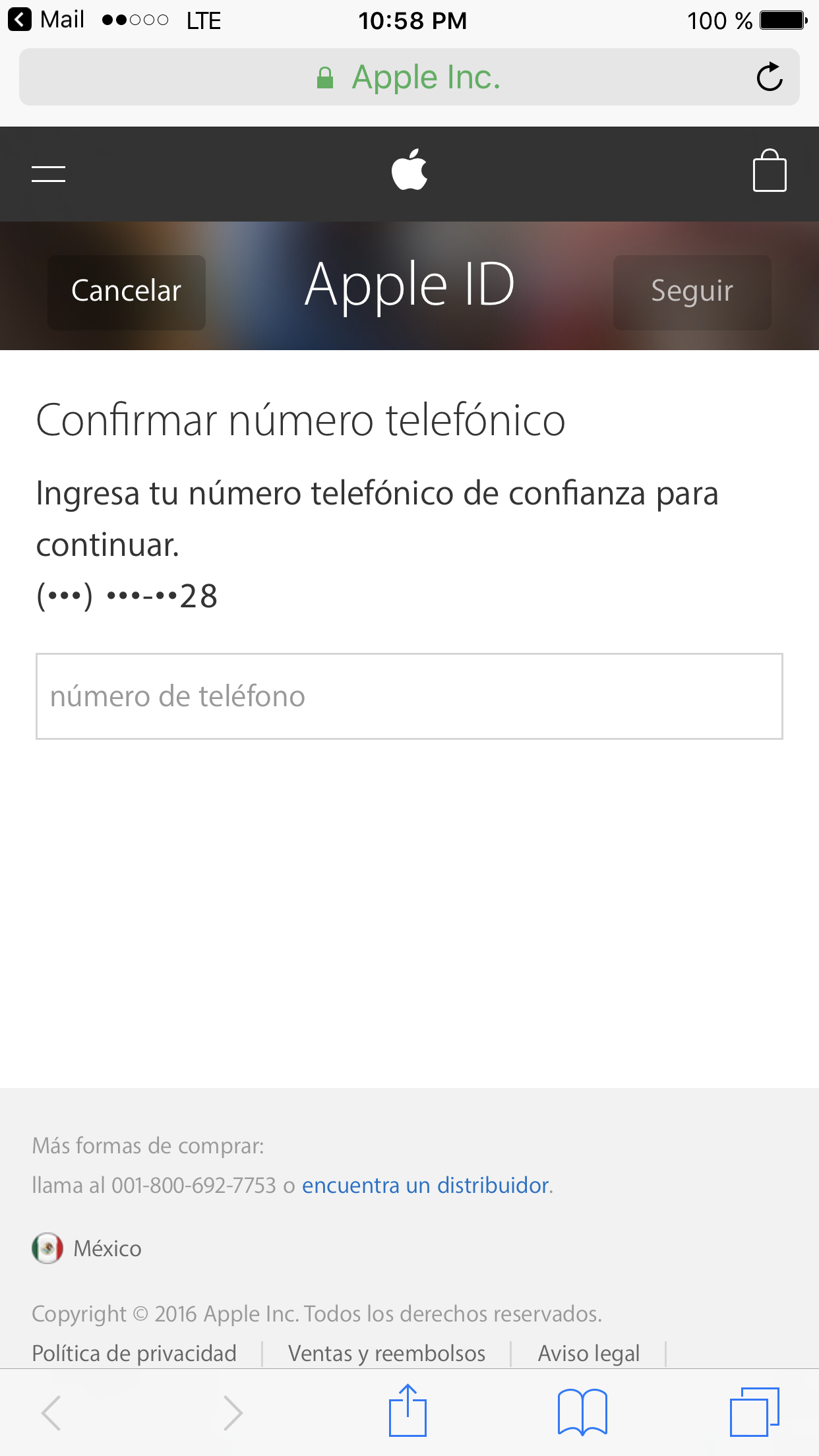Tap the Apple Inc. address bar
The image size is (819, 1456).
click(409, 77)
